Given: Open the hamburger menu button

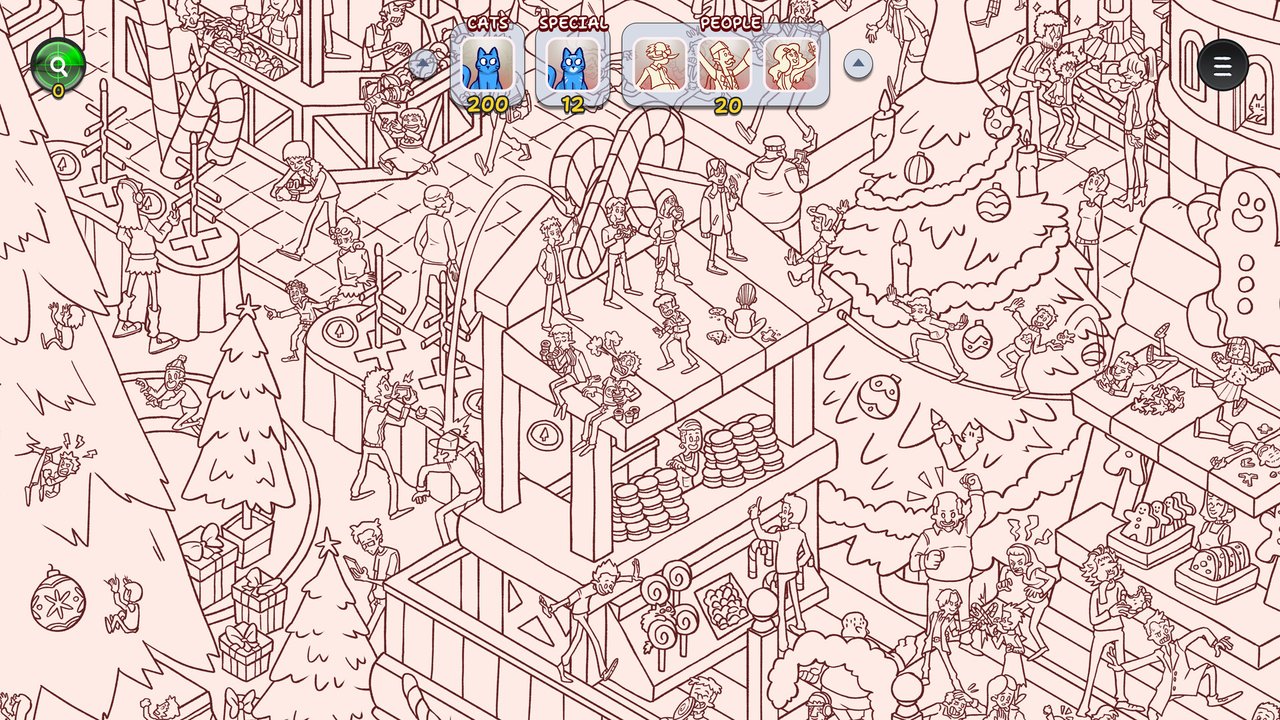Looking at the screenshot, I should (1222, 66).
